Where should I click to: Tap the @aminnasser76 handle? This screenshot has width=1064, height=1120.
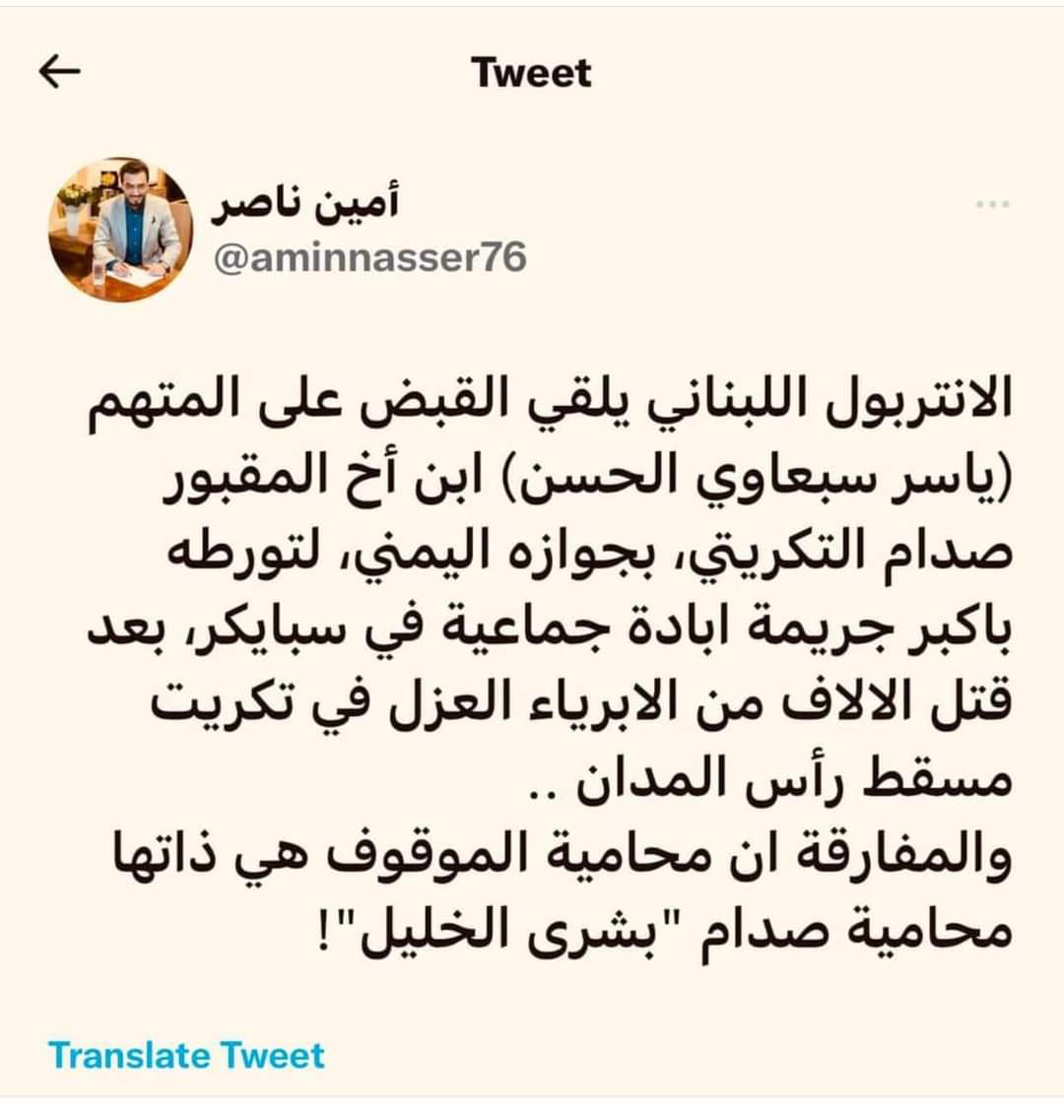tap(369, 258)
